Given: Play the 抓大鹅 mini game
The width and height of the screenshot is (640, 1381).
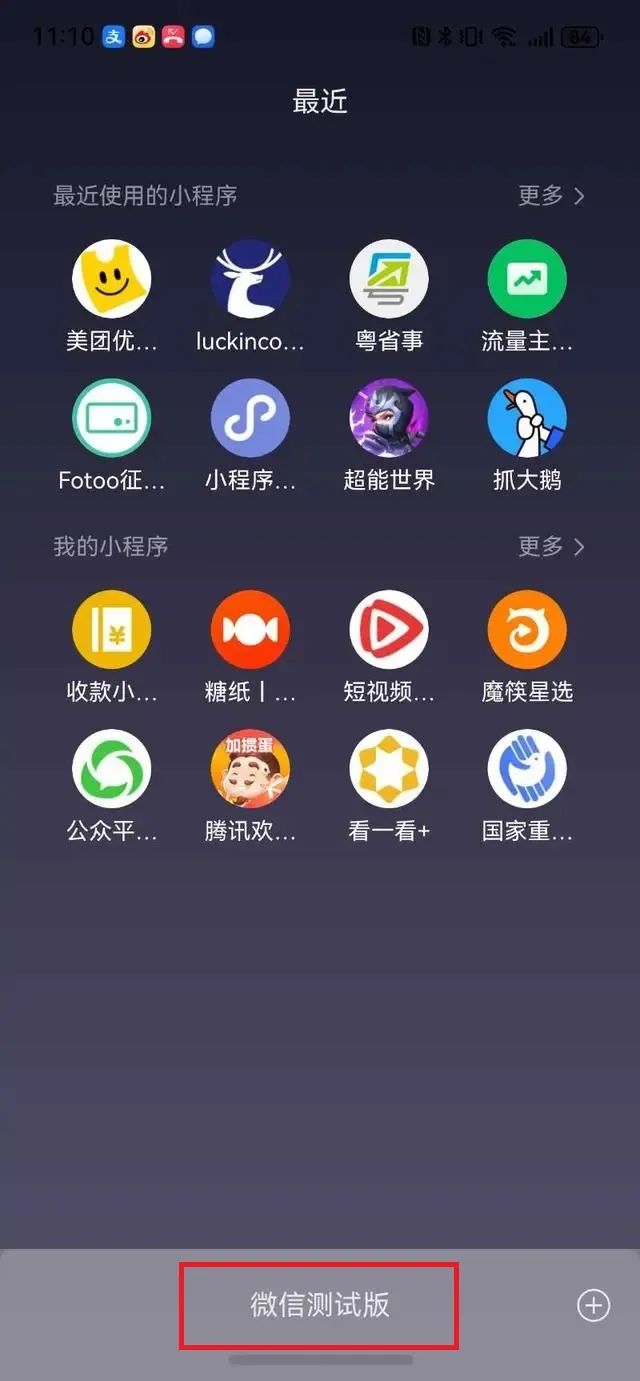Looking at the screenshot, I should (x=527, y=418).
